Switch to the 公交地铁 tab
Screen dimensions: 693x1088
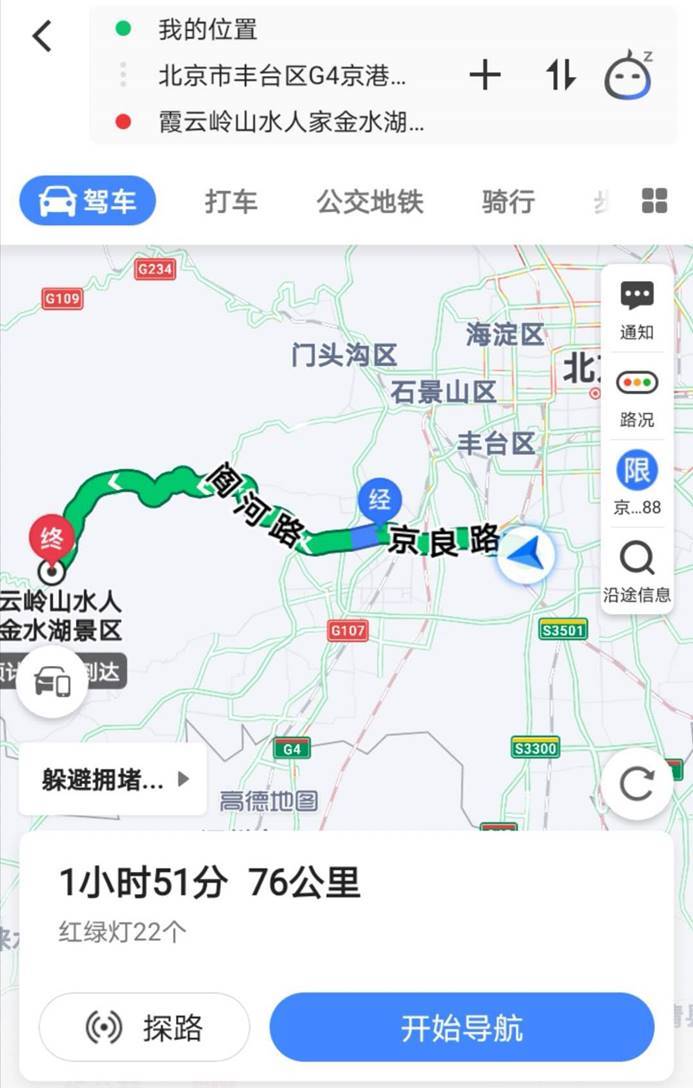pyautogui.click(x=370, y=201)
